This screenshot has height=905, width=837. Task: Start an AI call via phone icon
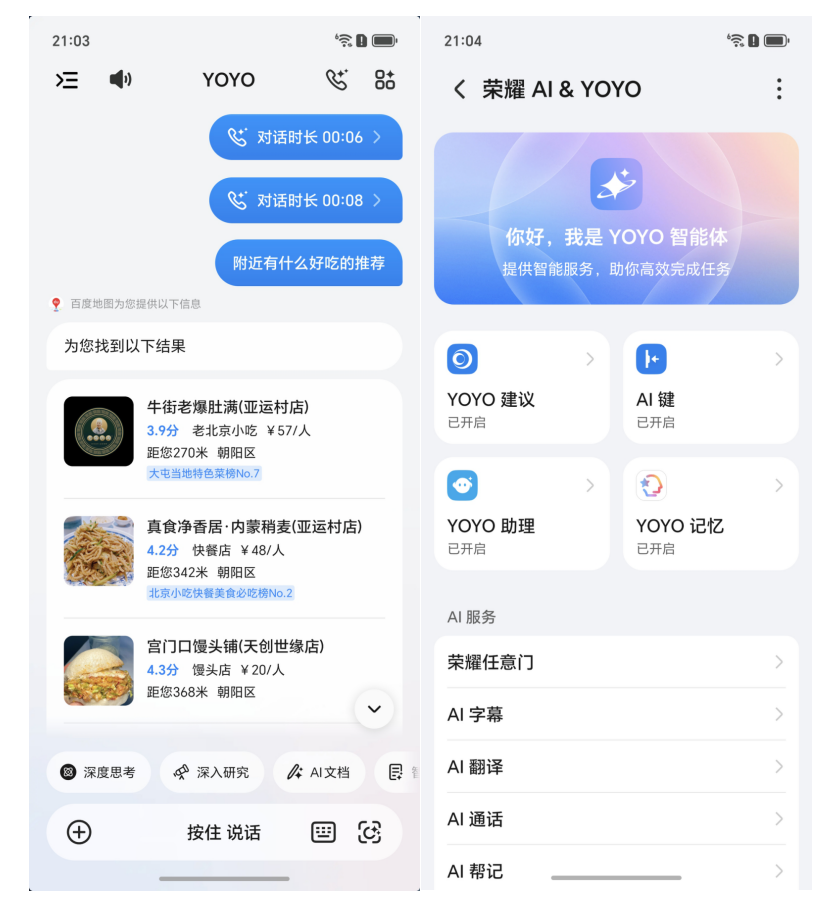point(338,79)
